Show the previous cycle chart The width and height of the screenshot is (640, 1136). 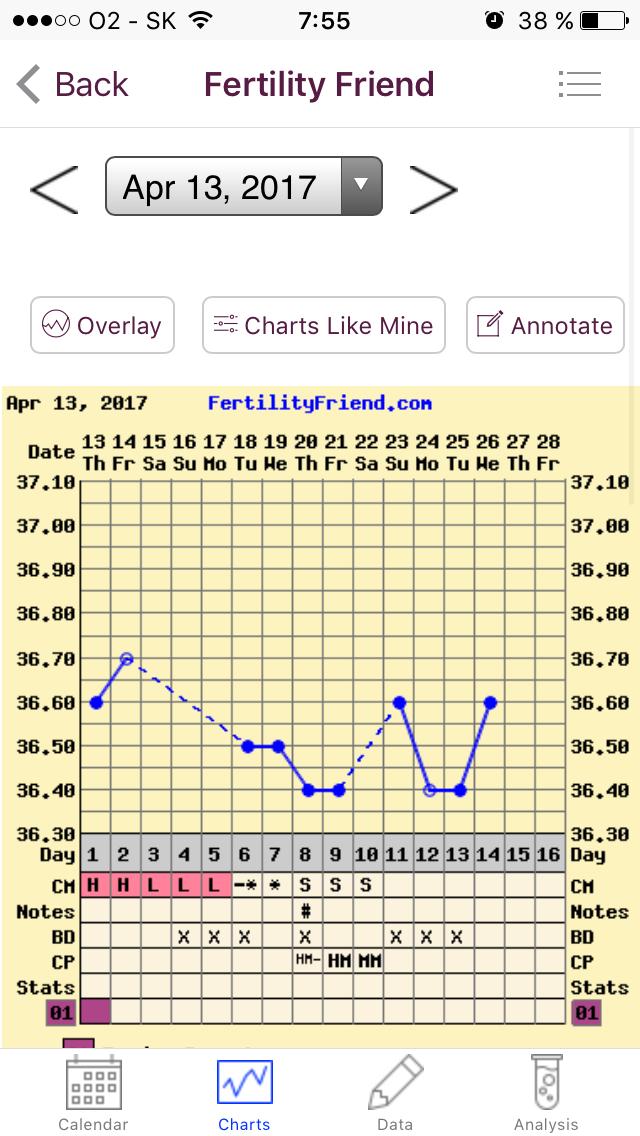(54, 187)
